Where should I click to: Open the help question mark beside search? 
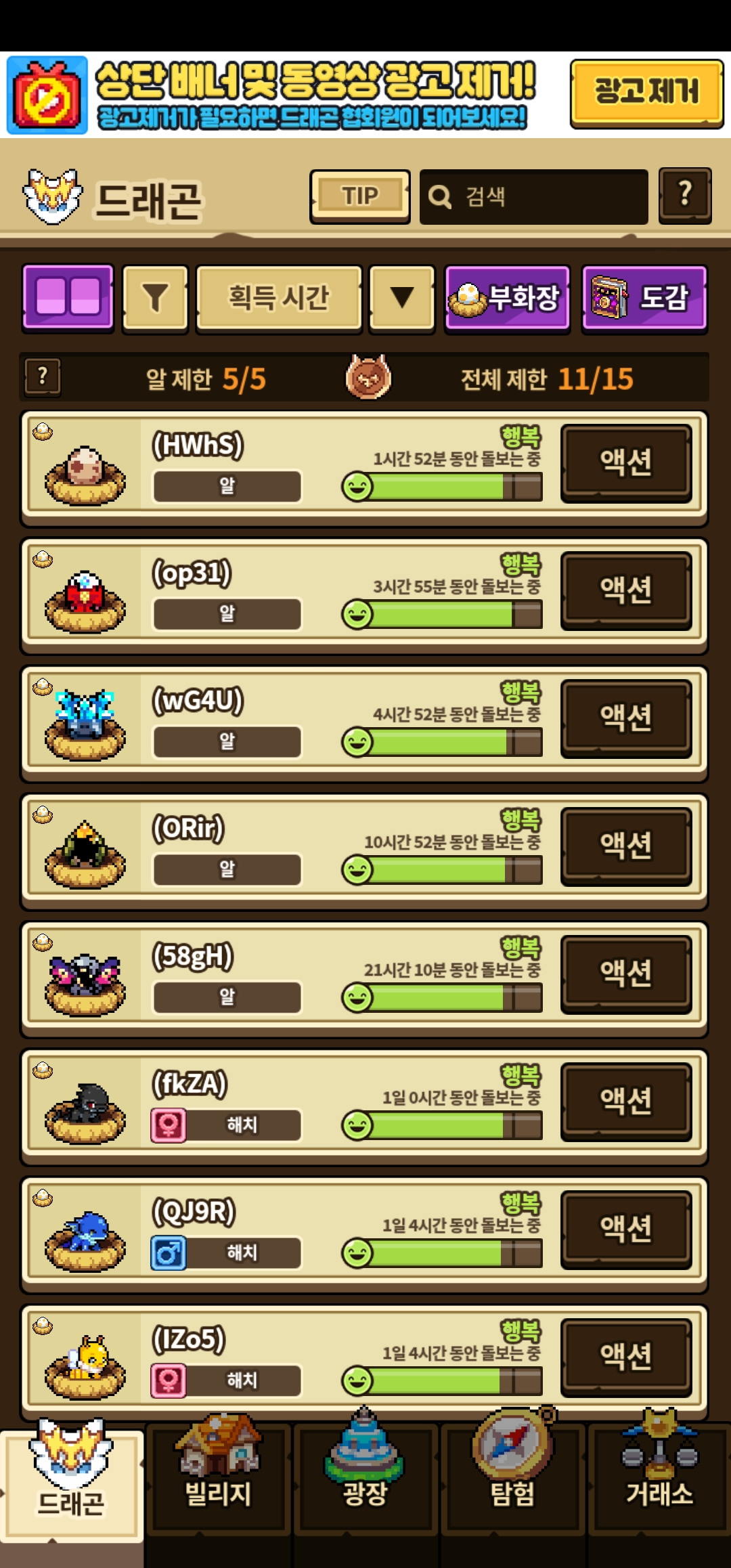point(685,196)
